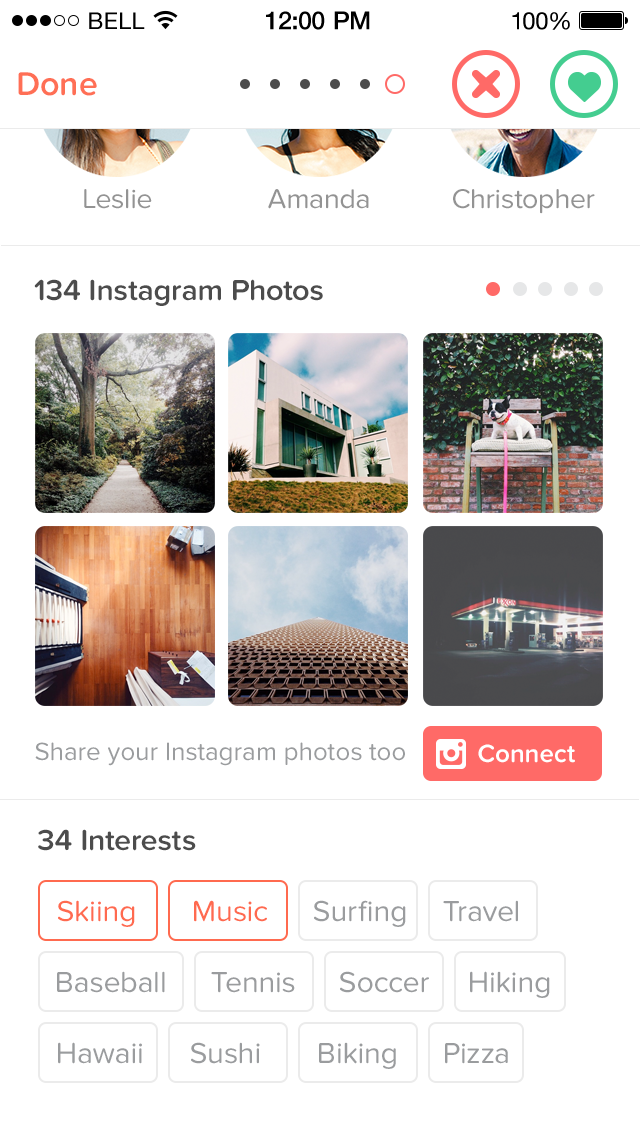Select the Skiing interest chip

[x=98, y=911]
